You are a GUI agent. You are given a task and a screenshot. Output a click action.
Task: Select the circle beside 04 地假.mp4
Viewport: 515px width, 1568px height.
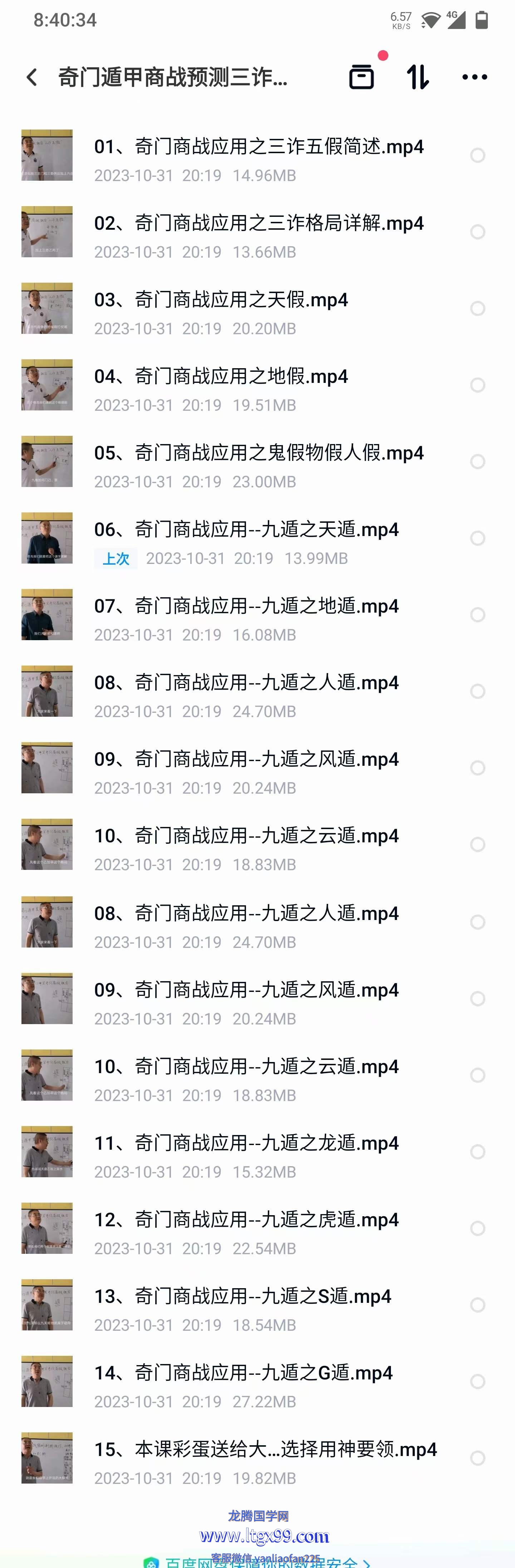pos(478,385)
